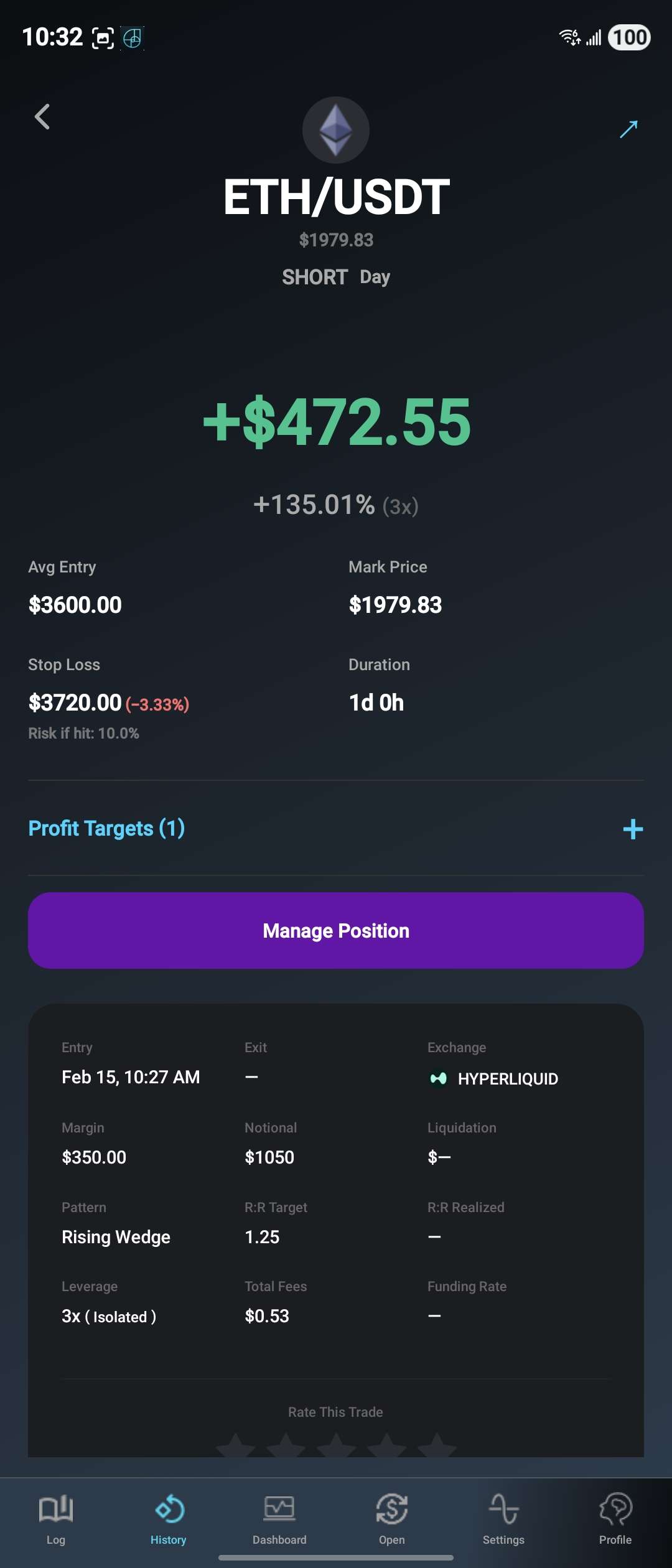Tap the Rising Wedge pattern value

pos(115,1236)
